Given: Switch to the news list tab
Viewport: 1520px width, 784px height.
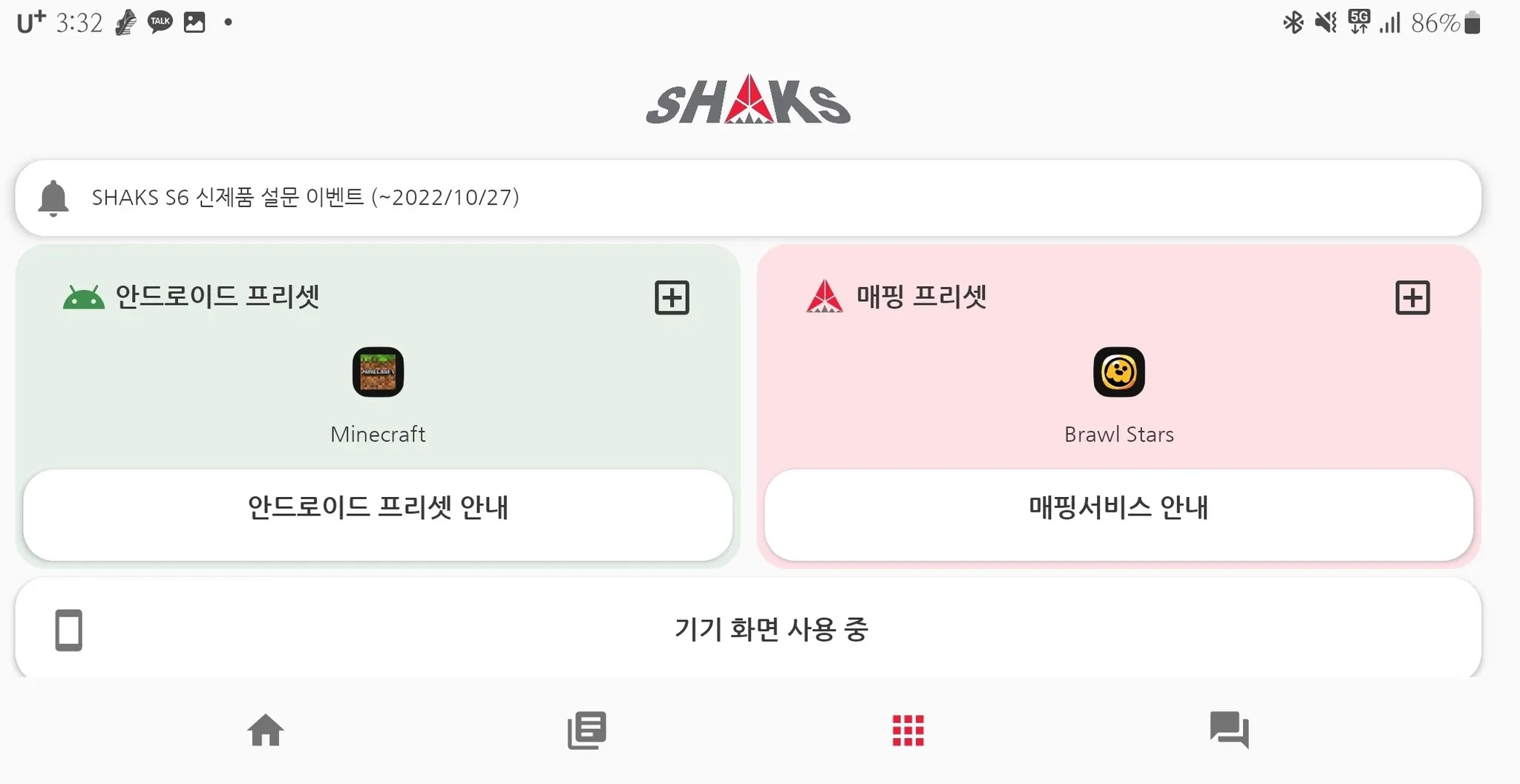Looking at the screenshot, I should [587, 731].
